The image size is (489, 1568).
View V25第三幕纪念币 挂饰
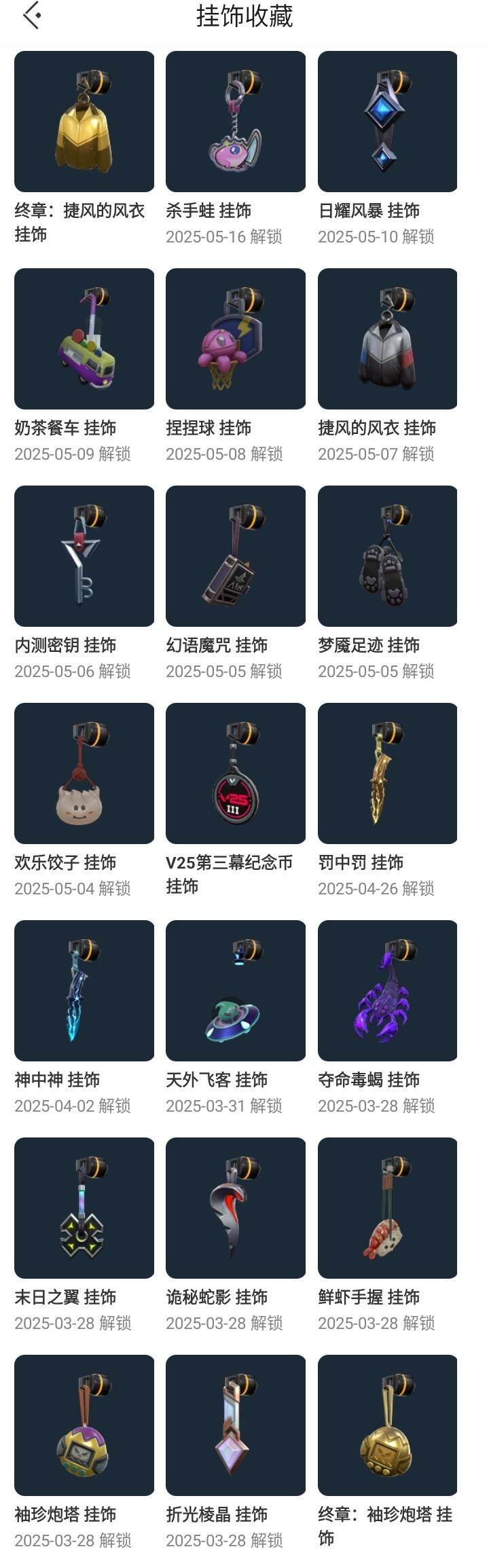tap(236, 773)
